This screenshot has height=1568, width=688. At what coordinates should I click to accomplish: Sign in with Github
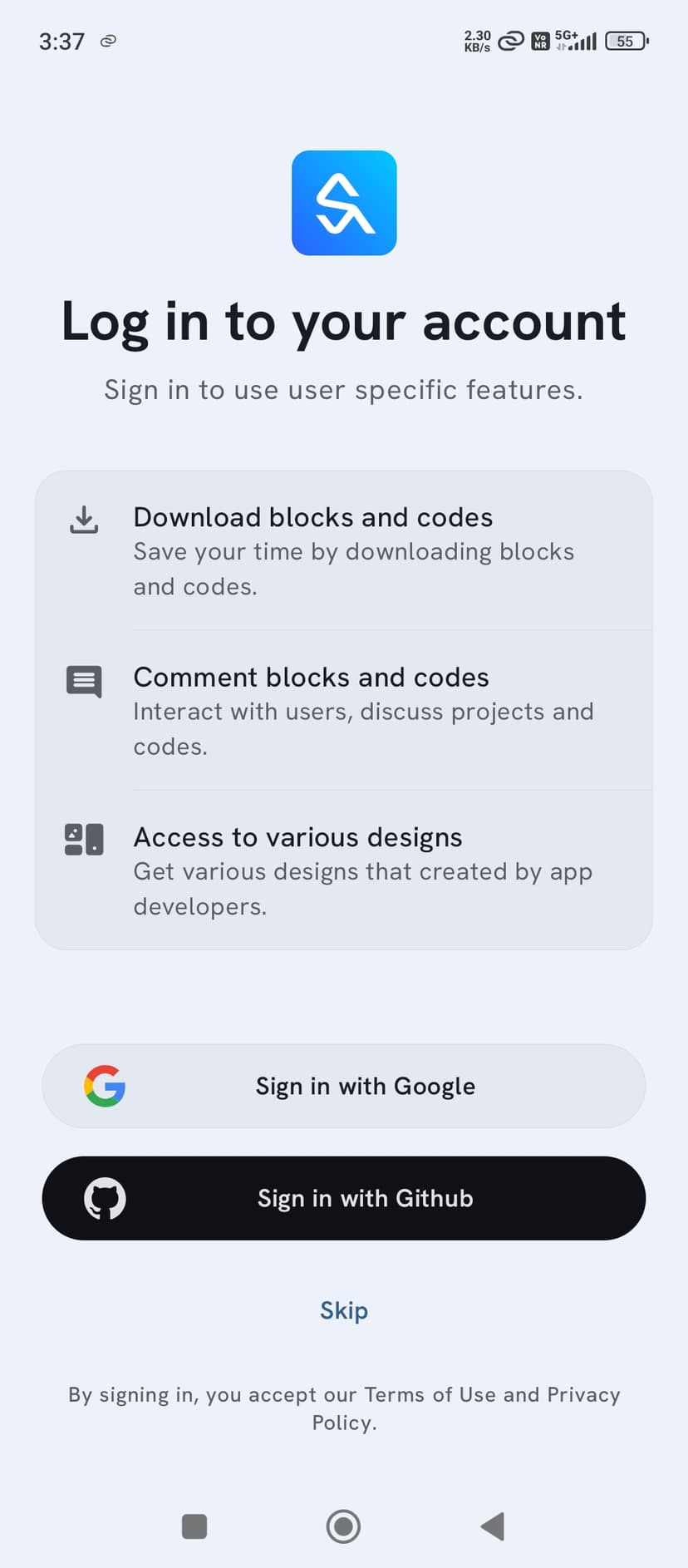tap(343, 1198)
